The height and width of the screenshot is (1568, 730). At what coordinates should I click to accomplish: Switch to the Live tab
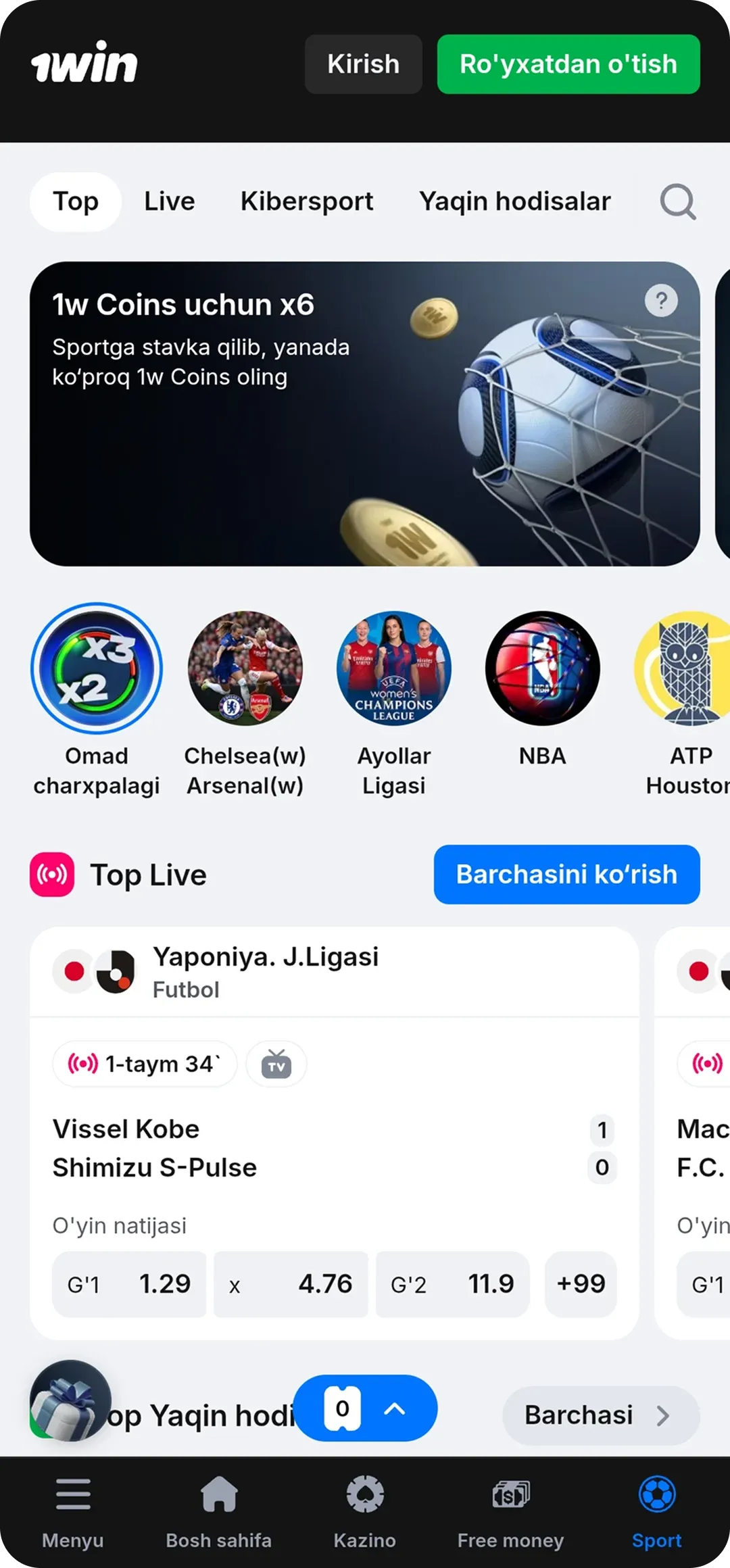coord(168,201)
